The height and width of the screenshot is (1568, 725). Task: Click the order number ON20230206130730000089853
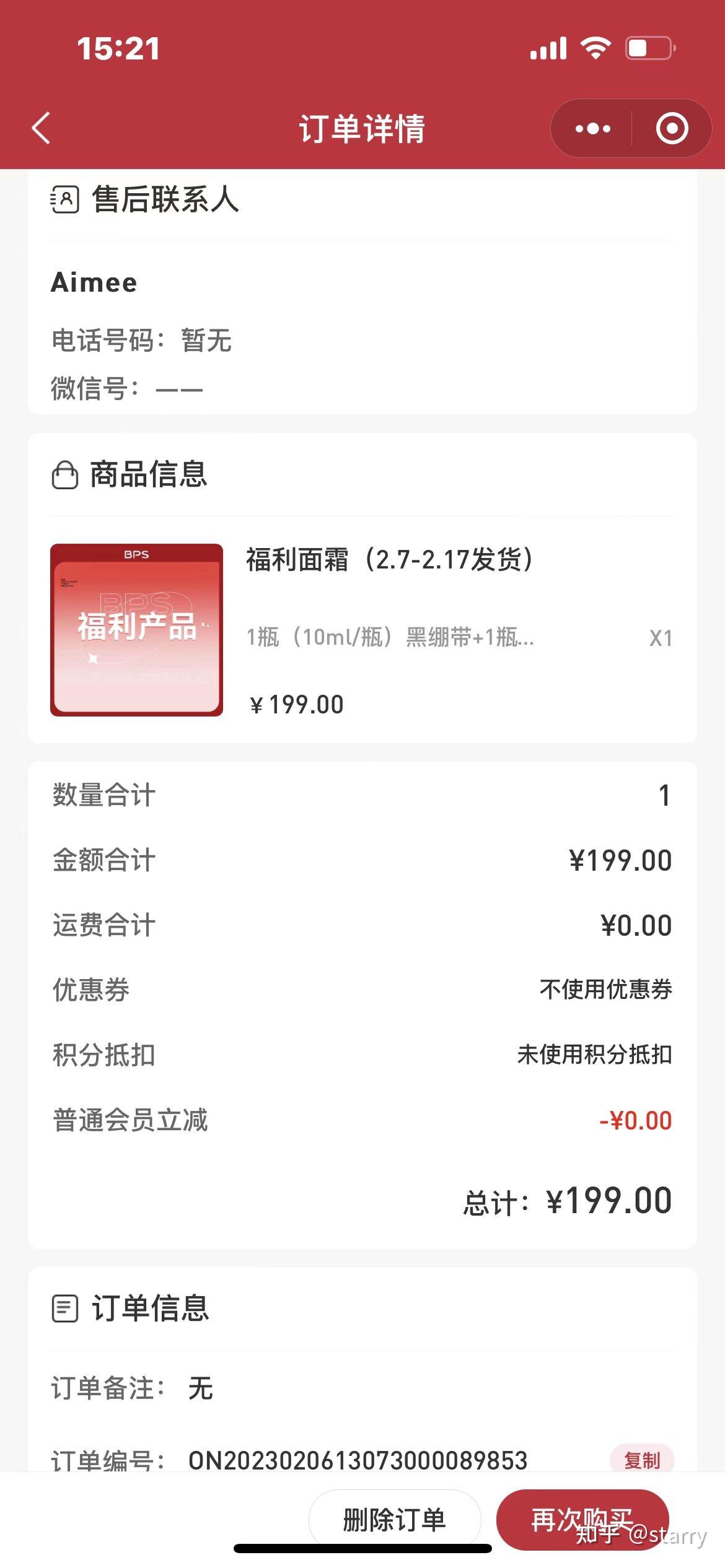click(x=358, y=1461)
